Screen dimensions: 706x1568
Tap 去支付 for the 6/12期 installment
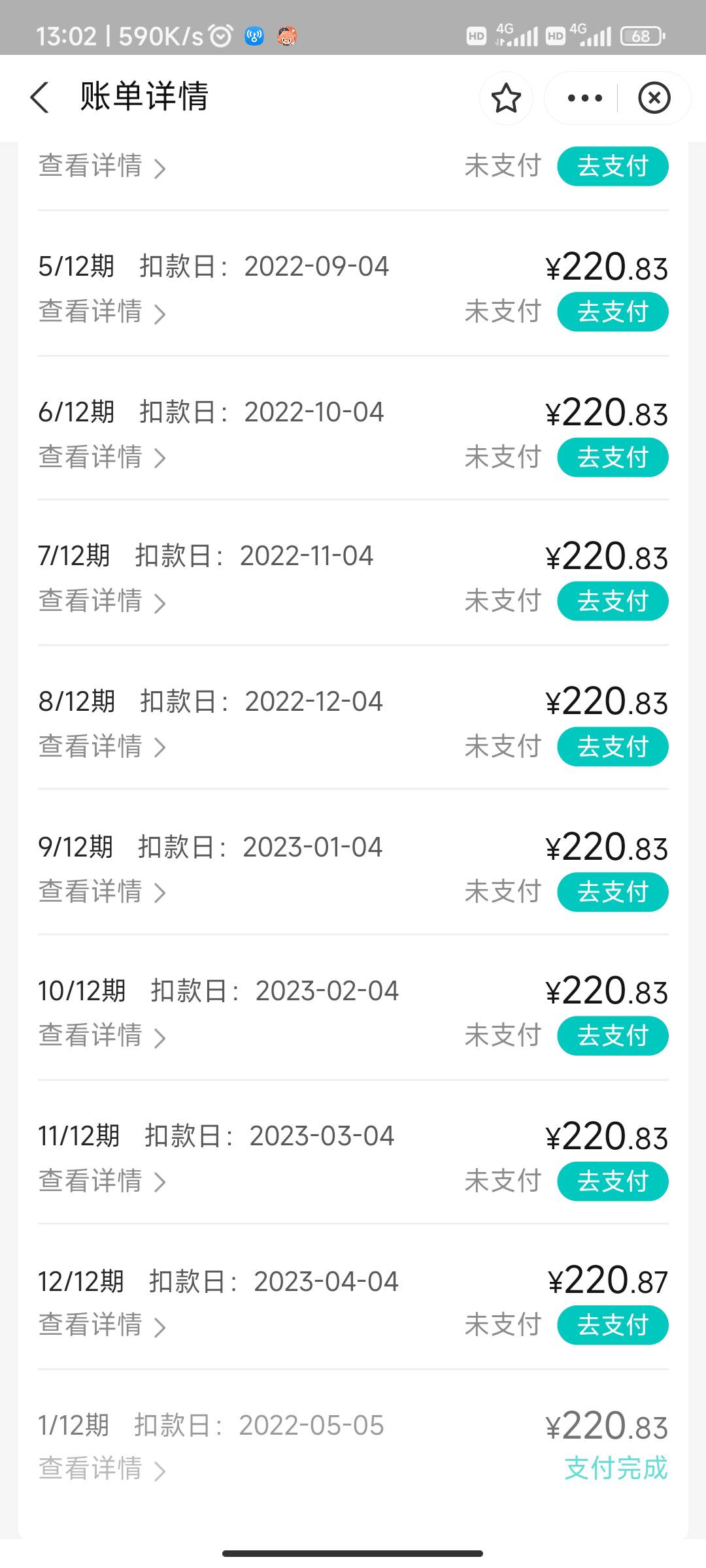(613, 457)
